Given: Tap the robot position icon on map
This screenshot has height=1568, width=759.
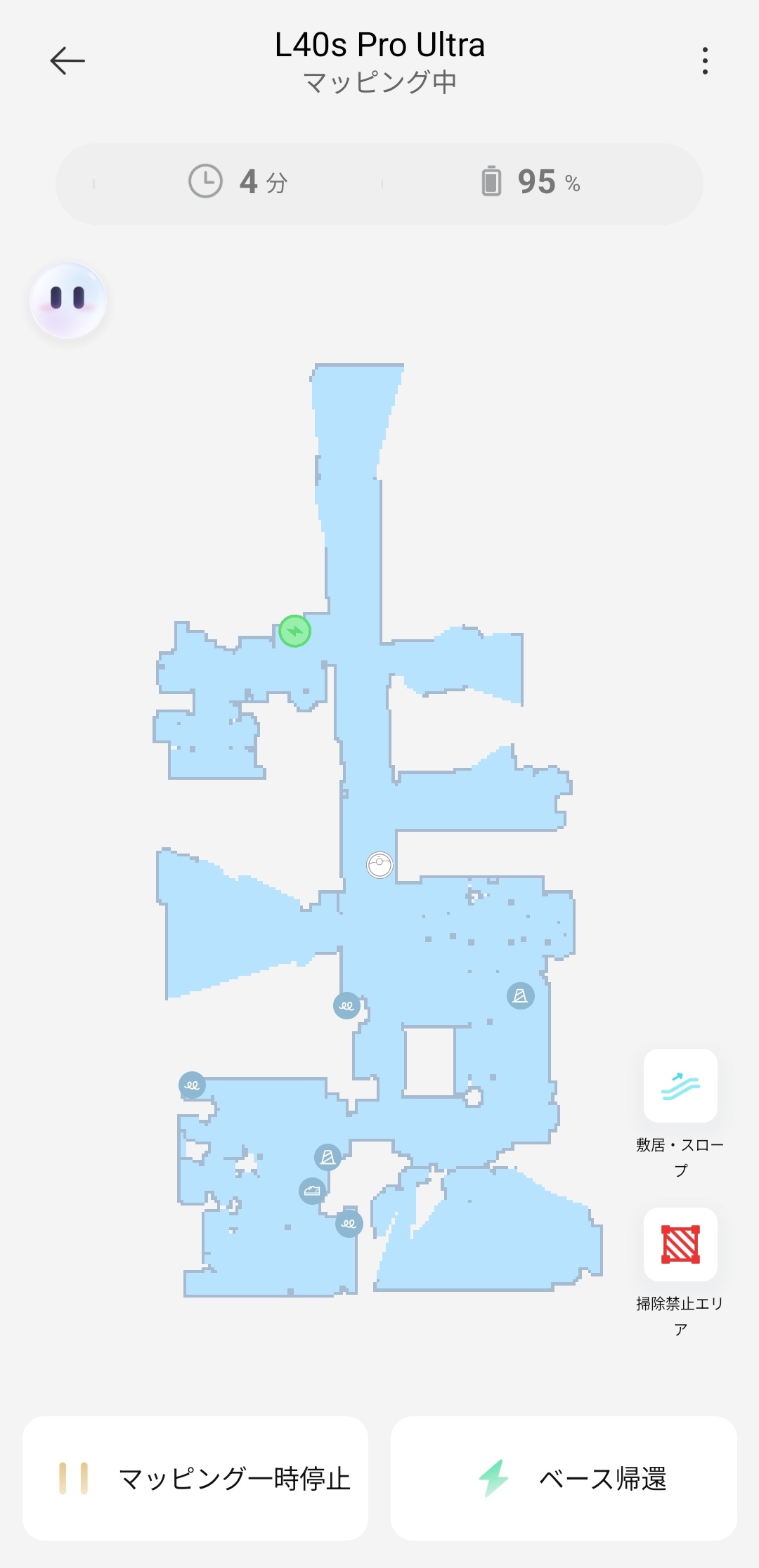Looking at the screenshot, I should point(379,864).
